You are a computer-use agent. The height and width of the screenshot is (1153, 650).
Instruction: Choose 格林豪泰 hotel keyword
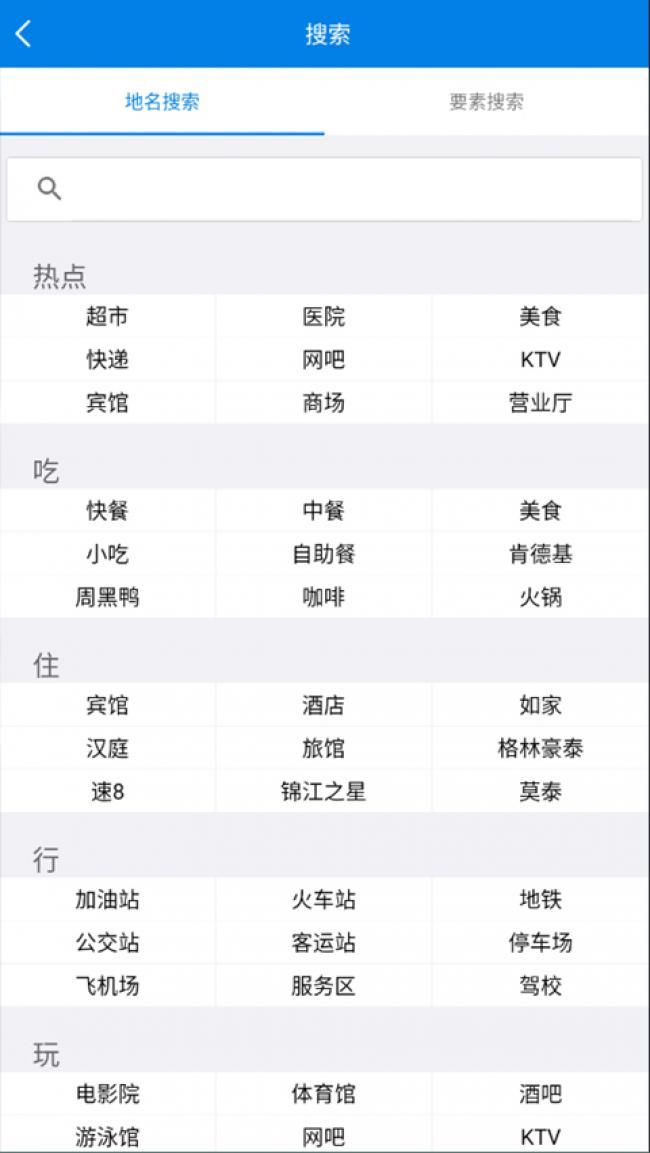pyautogui.click(x=540, y=748)
